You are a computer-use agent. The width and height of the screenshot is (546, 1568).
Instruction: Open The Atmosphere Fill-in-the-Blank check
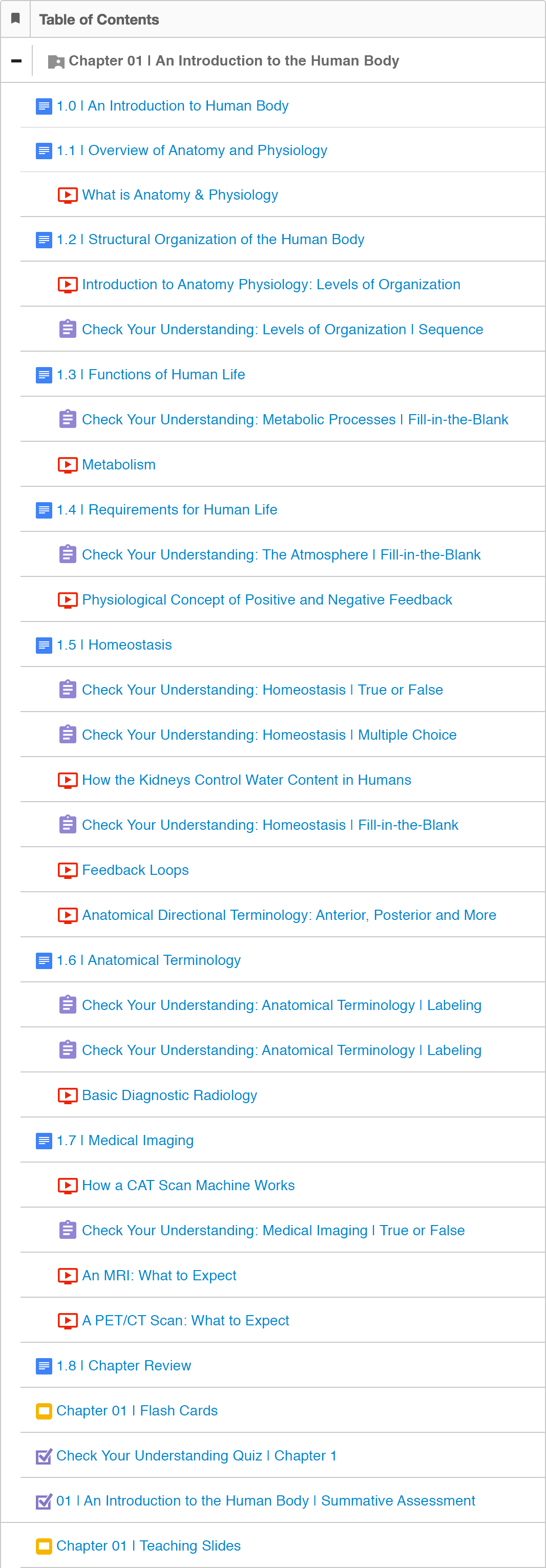[x=281, y=555]
